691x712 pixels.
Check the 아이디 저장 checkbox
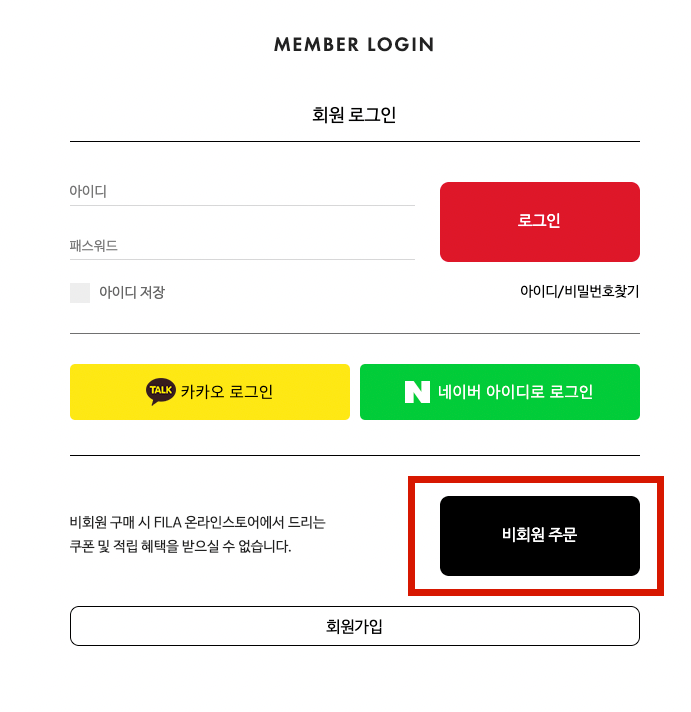[x=80, y=293]
